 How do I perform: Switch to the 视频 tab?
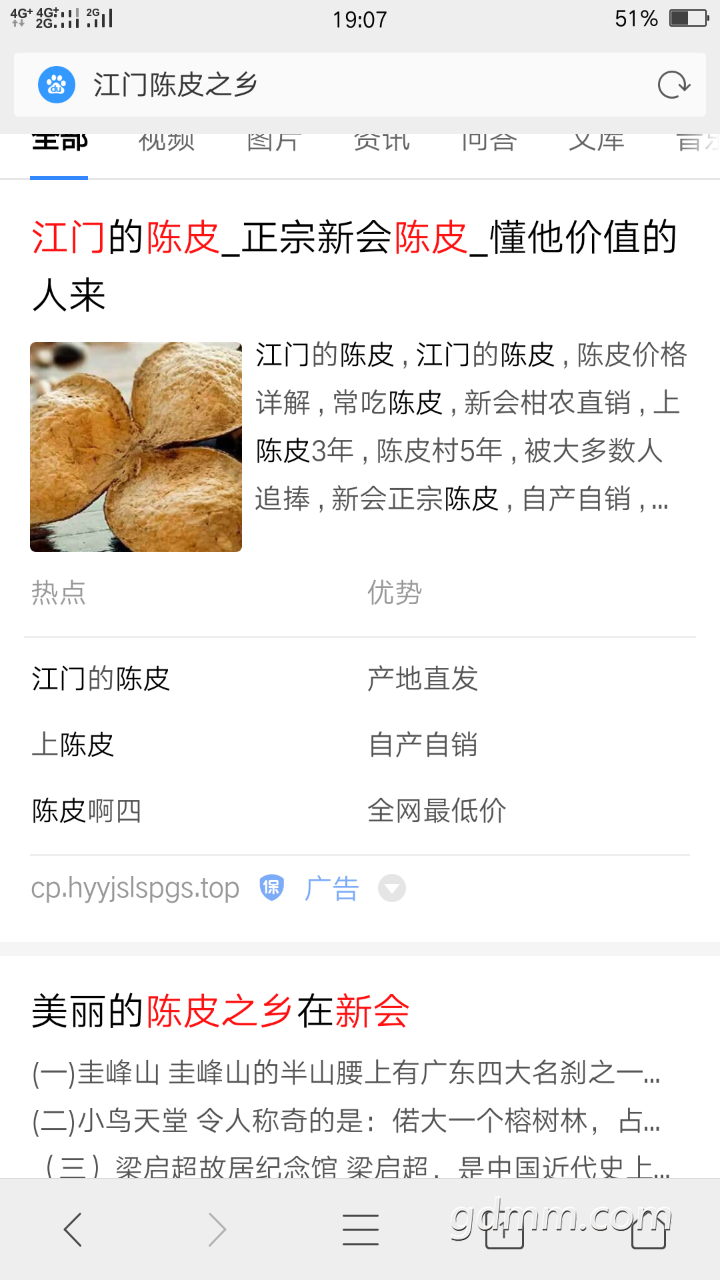[166, 145]
